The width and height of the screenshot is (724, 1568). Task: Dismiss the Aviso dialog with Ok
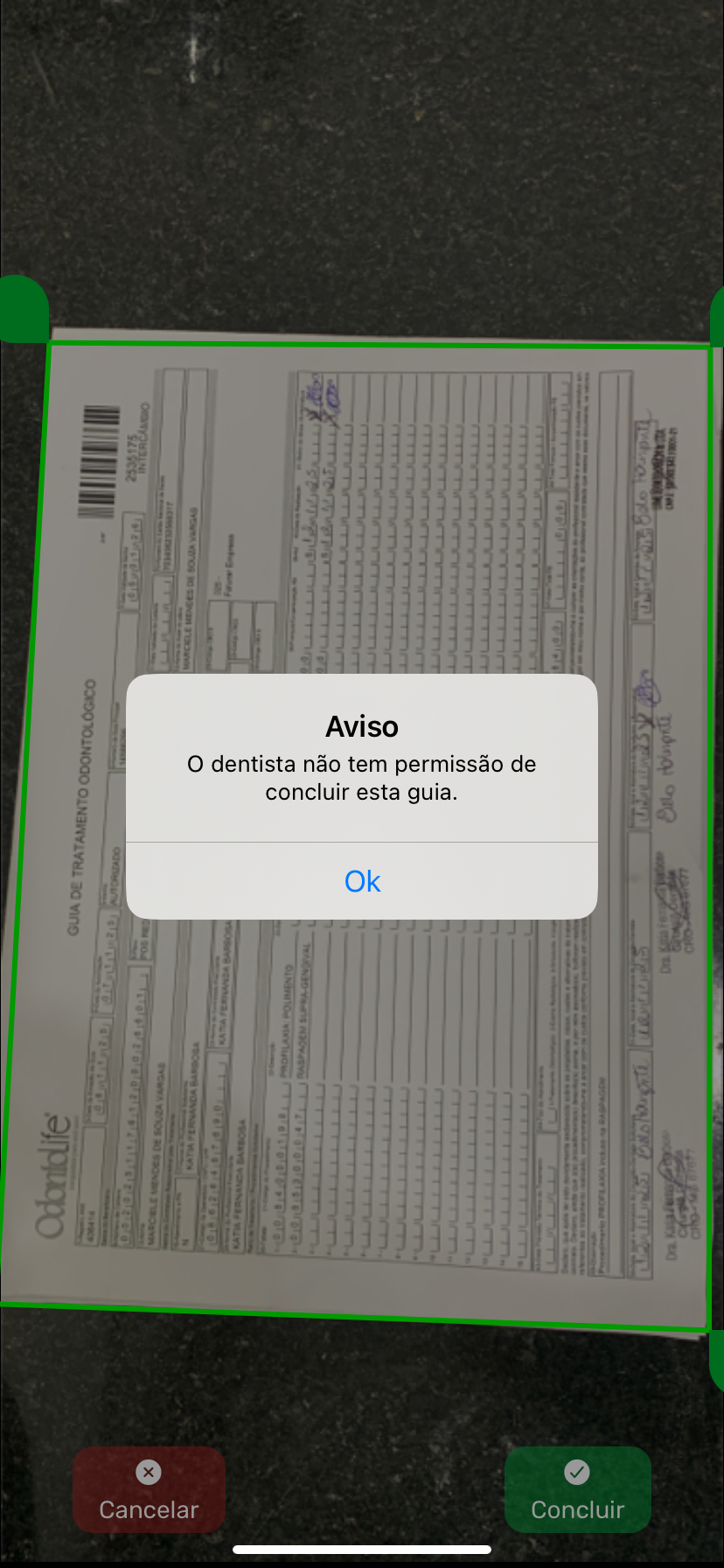coord(362,881)
